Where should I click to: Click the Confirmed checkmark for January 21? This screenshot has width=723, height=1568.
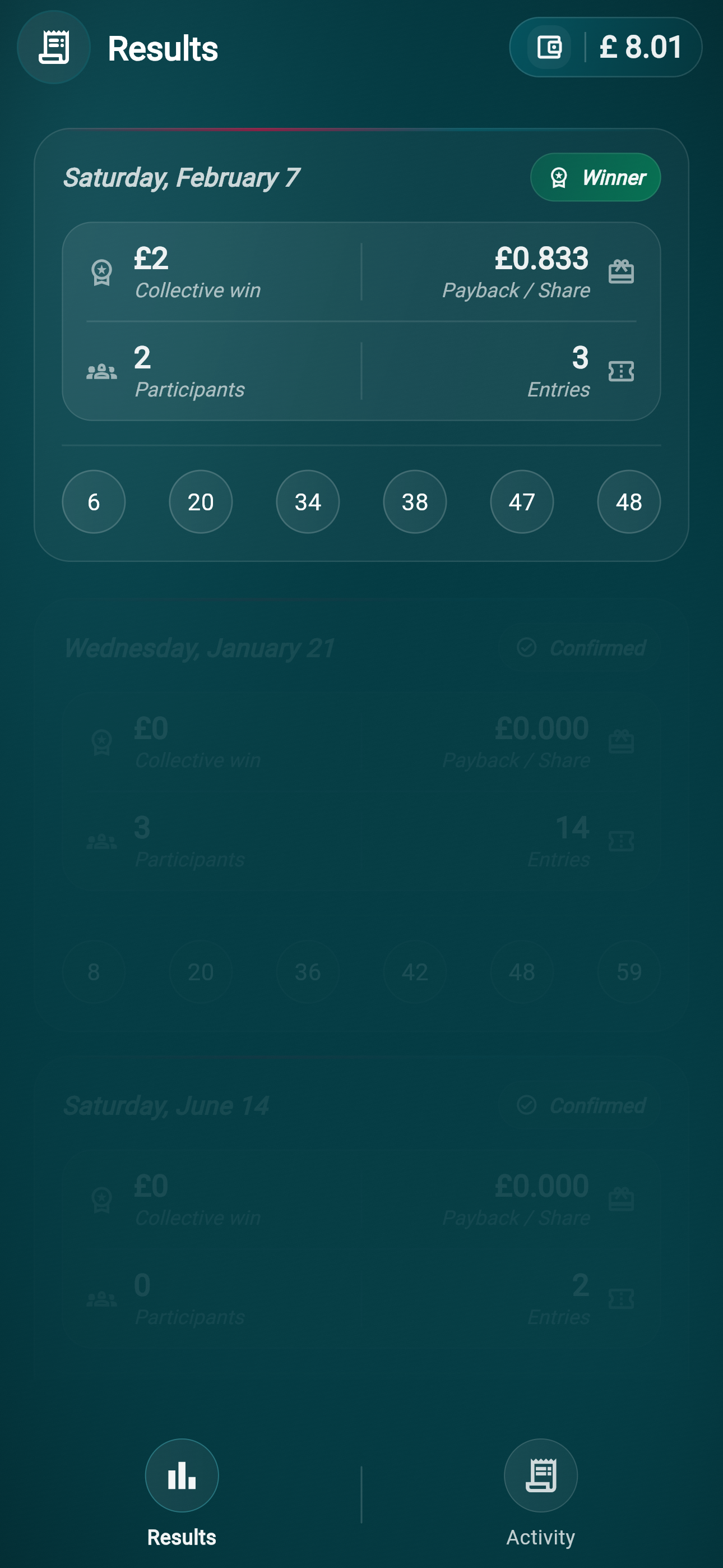point(527,647)
